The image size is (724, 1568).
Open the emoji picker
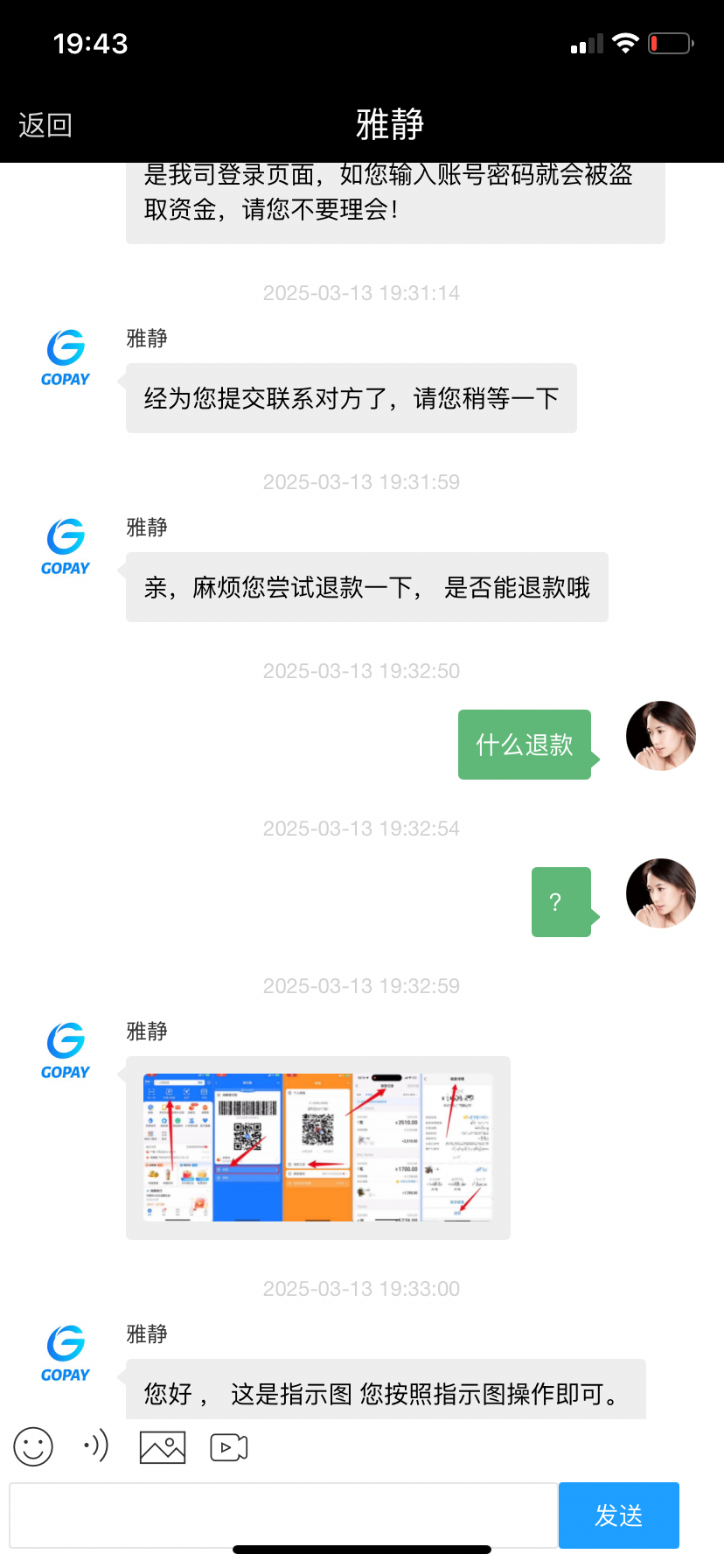coord(33,1446)
